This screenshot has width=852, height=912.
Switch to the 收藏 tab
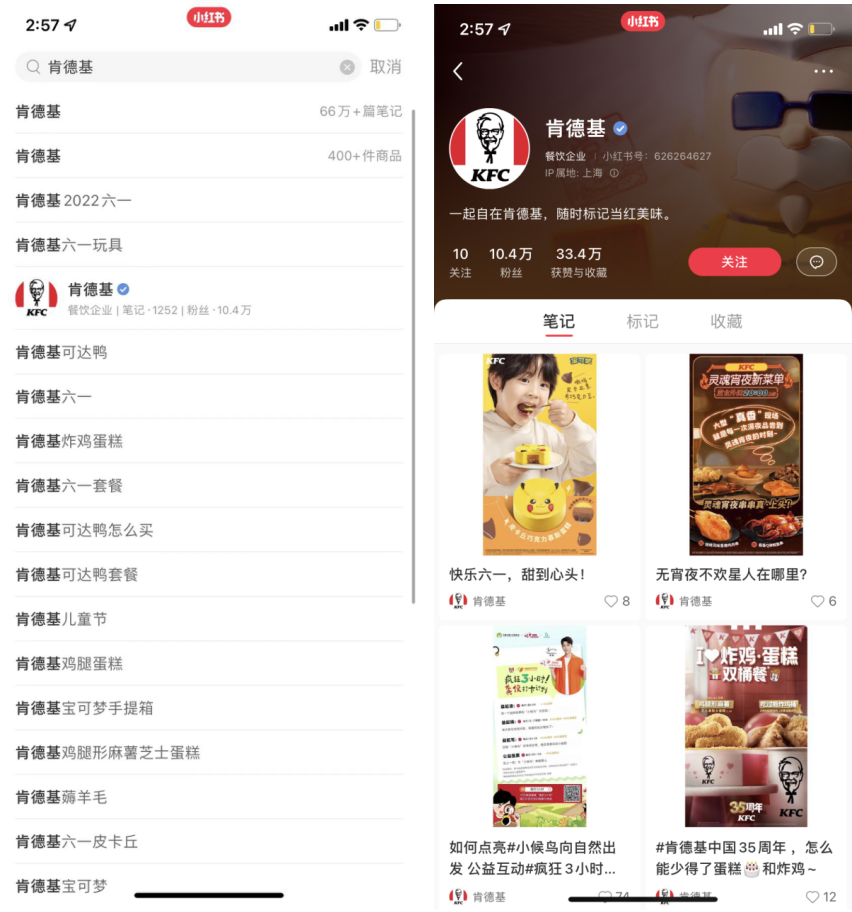point(726,322)
